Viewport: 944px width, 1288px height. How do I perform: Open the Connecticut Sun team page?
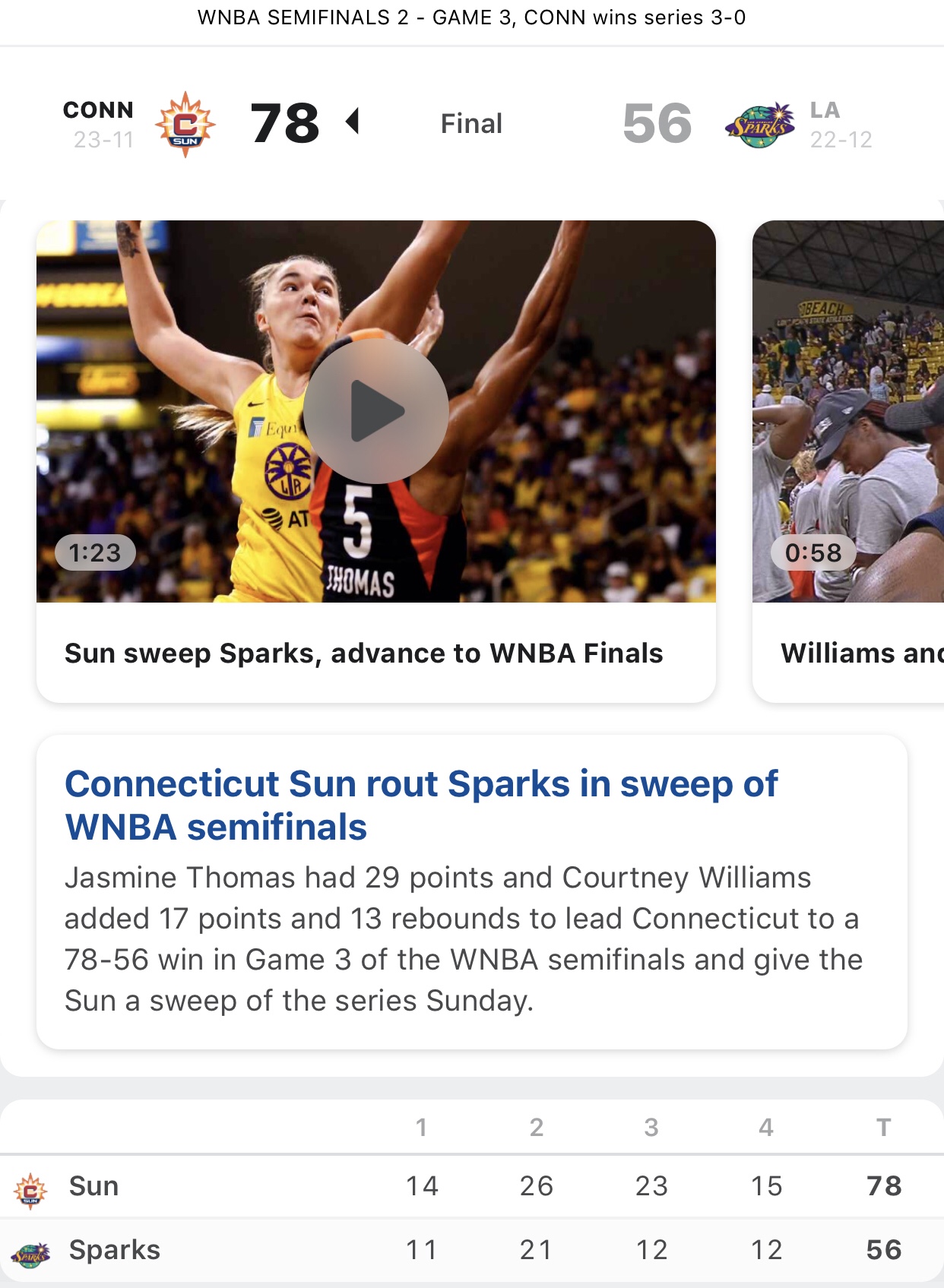(x=185, y=124)
